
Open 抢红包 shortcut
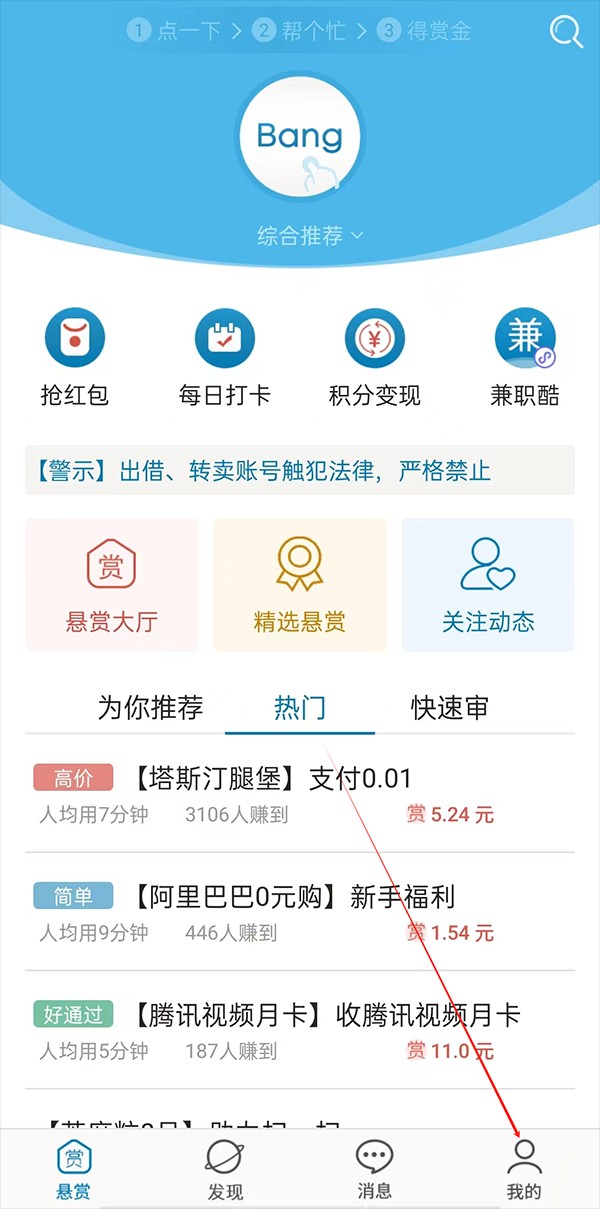tap(75, 357)
